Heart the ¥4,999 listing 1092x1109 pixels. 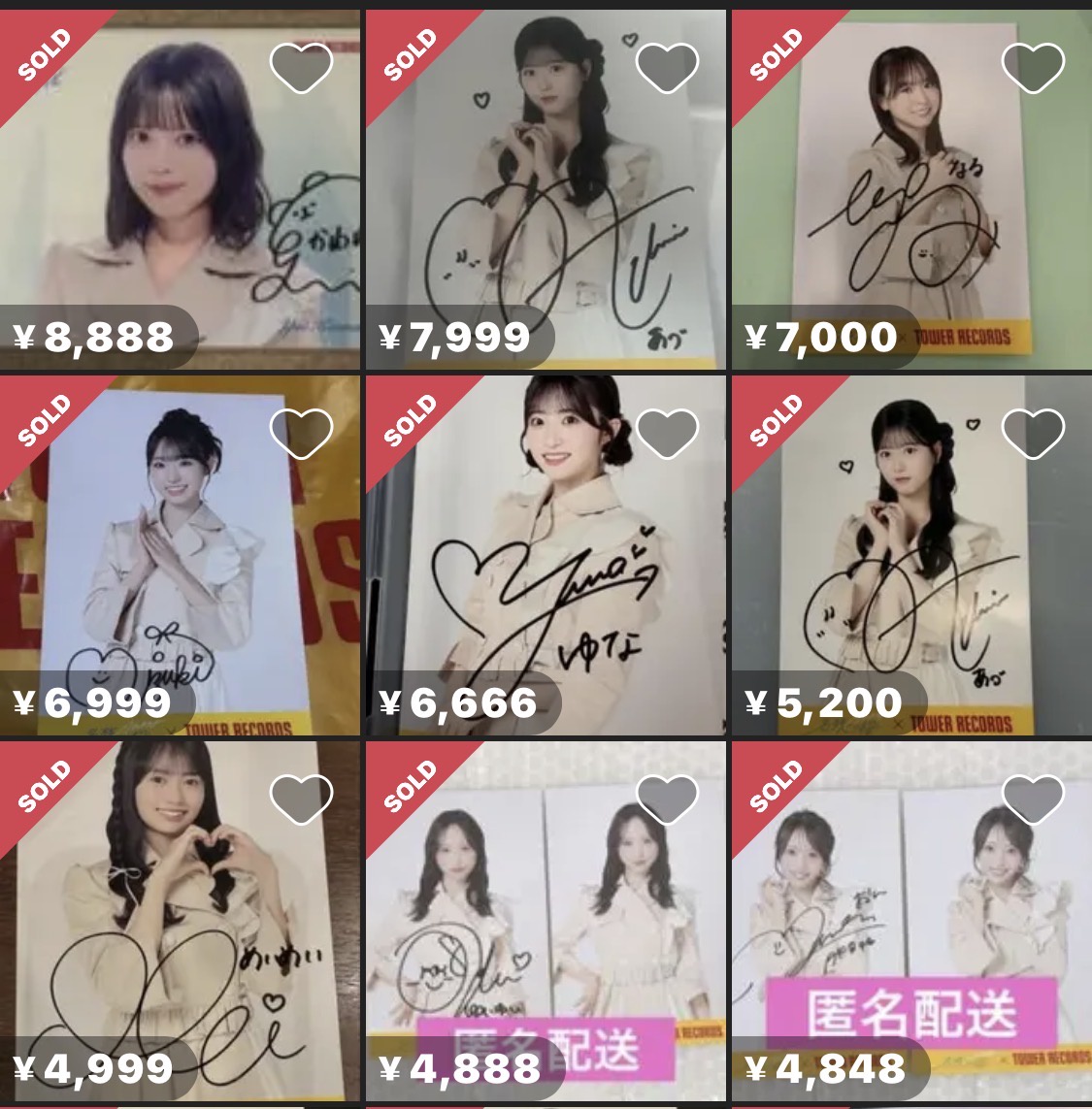pos(301,799)
